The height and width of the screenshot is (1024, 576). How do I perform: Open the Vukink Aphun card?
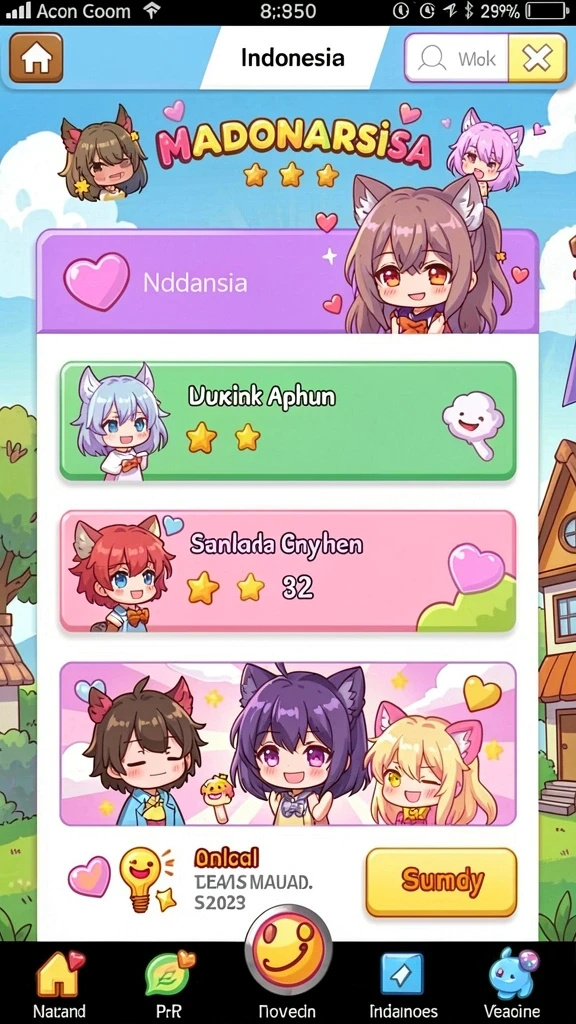point(288,421)
